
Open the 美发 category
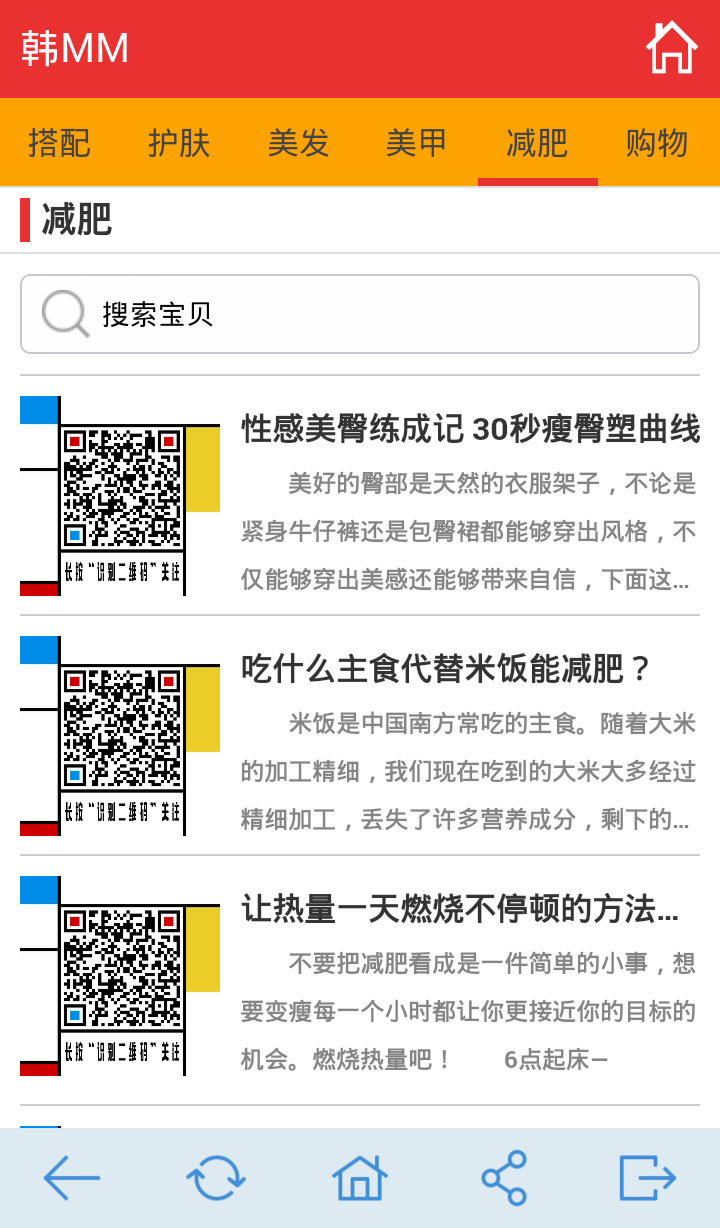click(298, 143)
